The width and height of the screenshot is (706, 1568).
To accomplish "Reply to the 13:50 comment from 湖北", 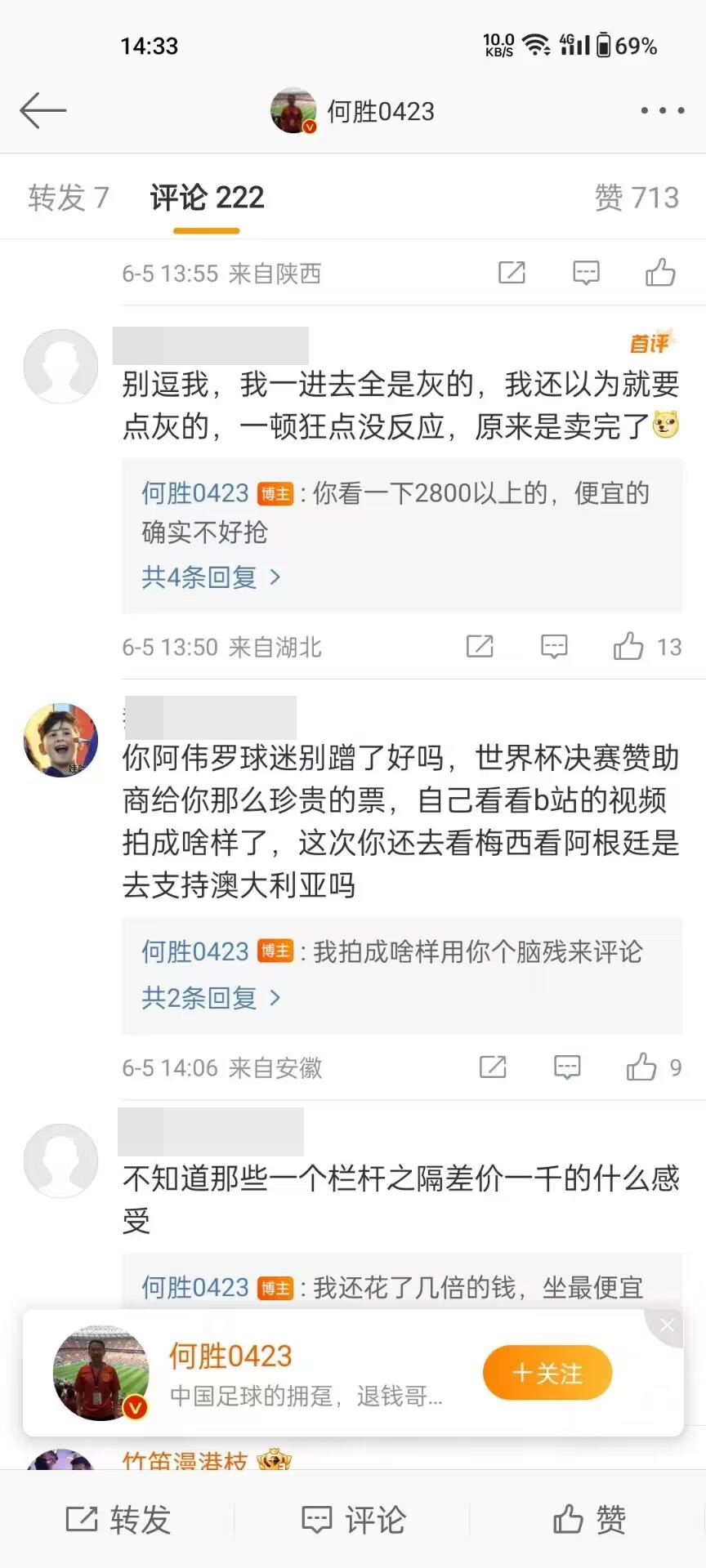I will pyautogui.click(x=554, y=647).
